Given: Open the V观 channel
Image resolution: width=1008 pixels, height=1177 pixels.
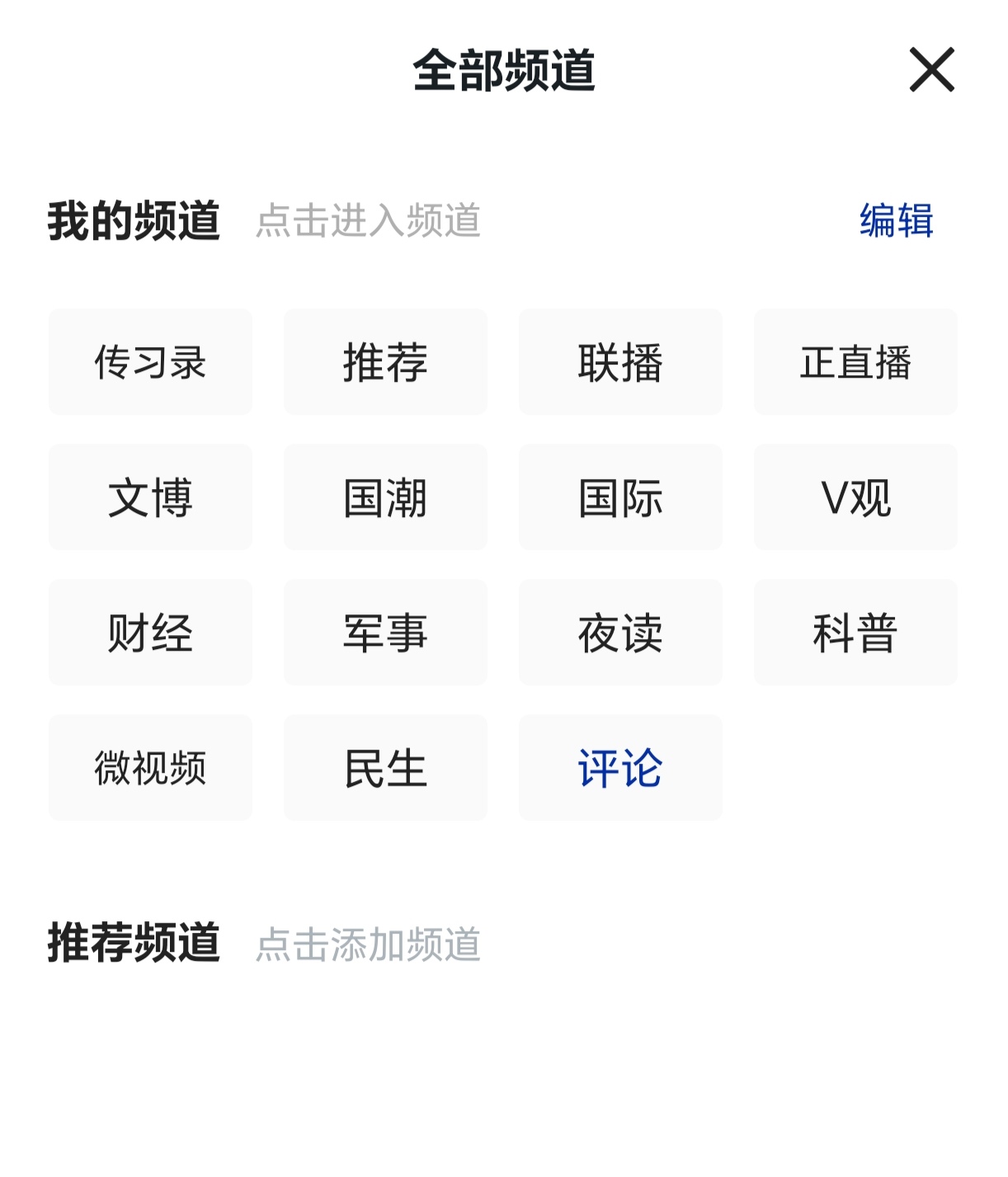Looking at the screenshot, I should [x=855, y=497].
